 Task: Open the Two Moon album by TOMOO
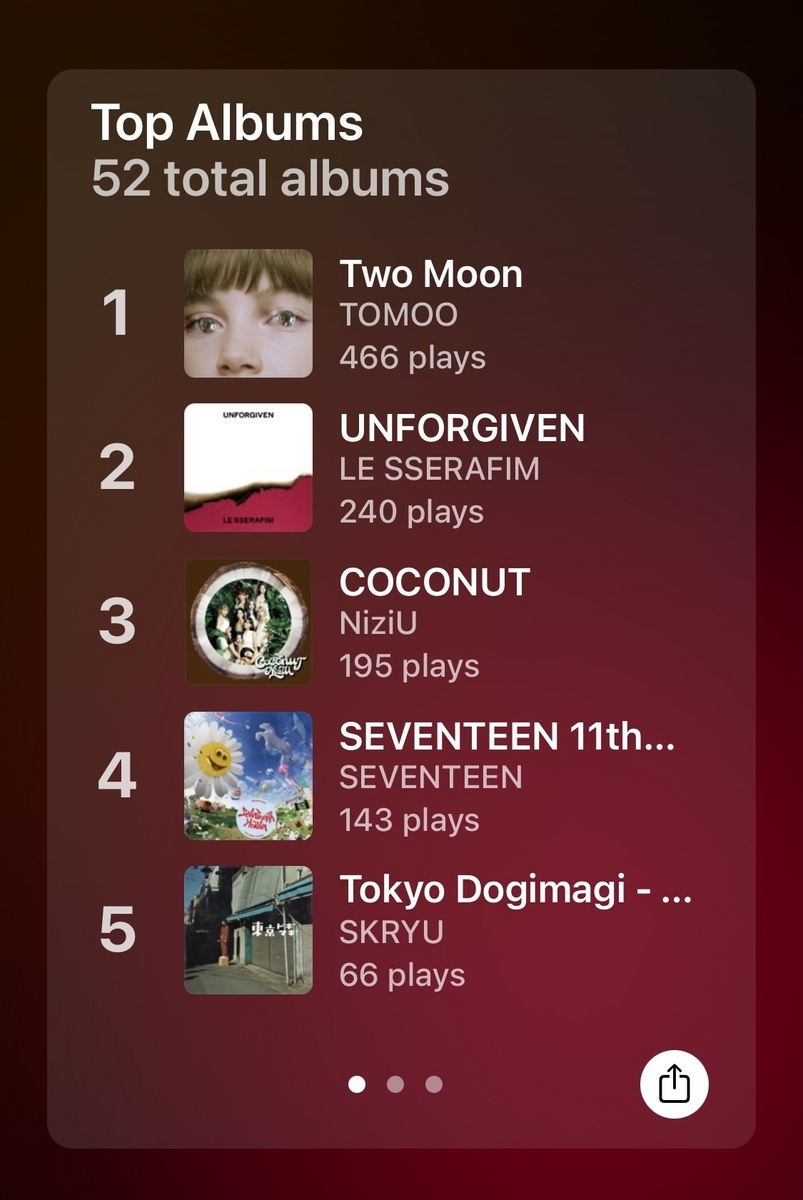point(400,313)
